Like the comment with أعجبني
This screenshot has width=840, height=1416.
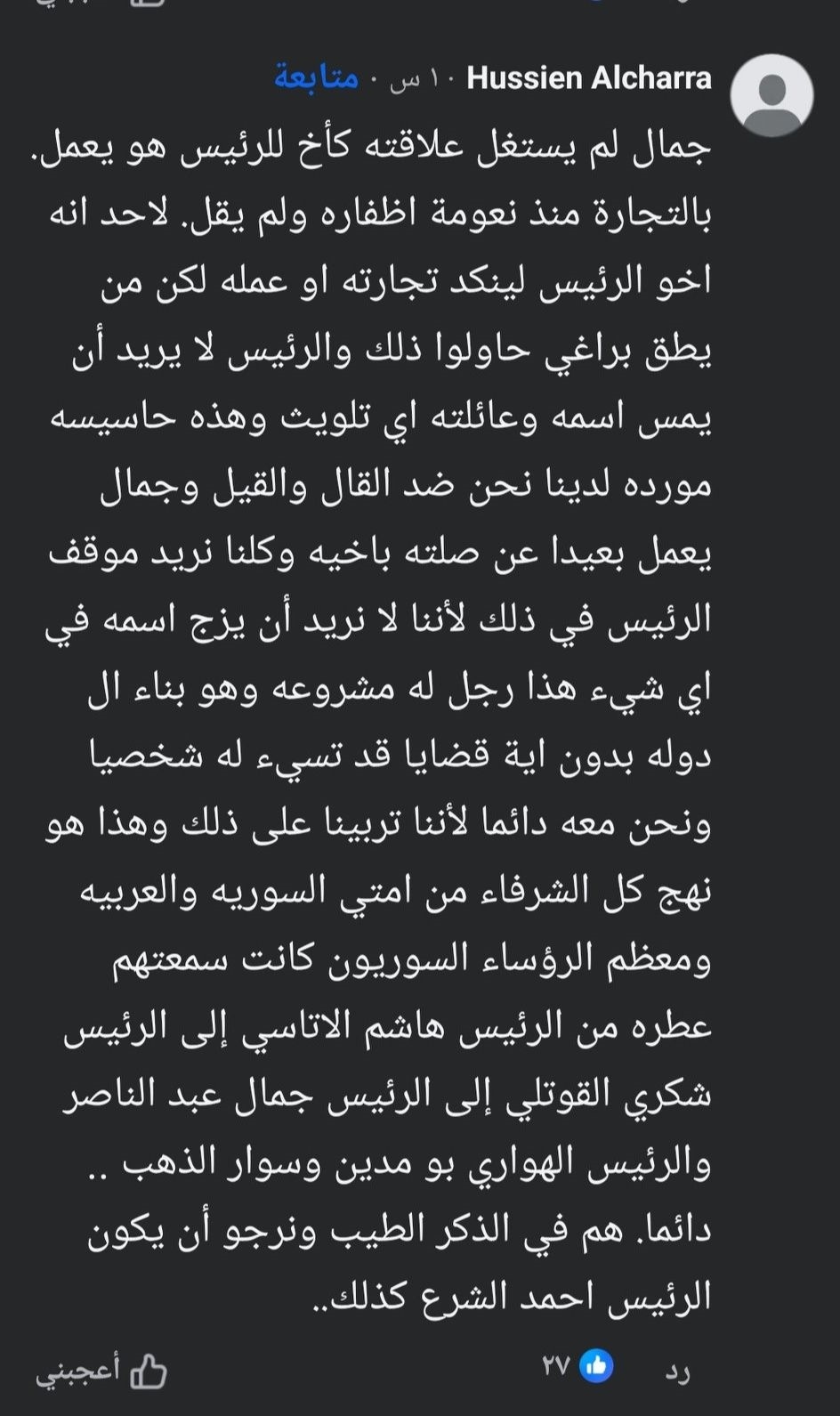pyautogui.click(x=101, y=1371)
